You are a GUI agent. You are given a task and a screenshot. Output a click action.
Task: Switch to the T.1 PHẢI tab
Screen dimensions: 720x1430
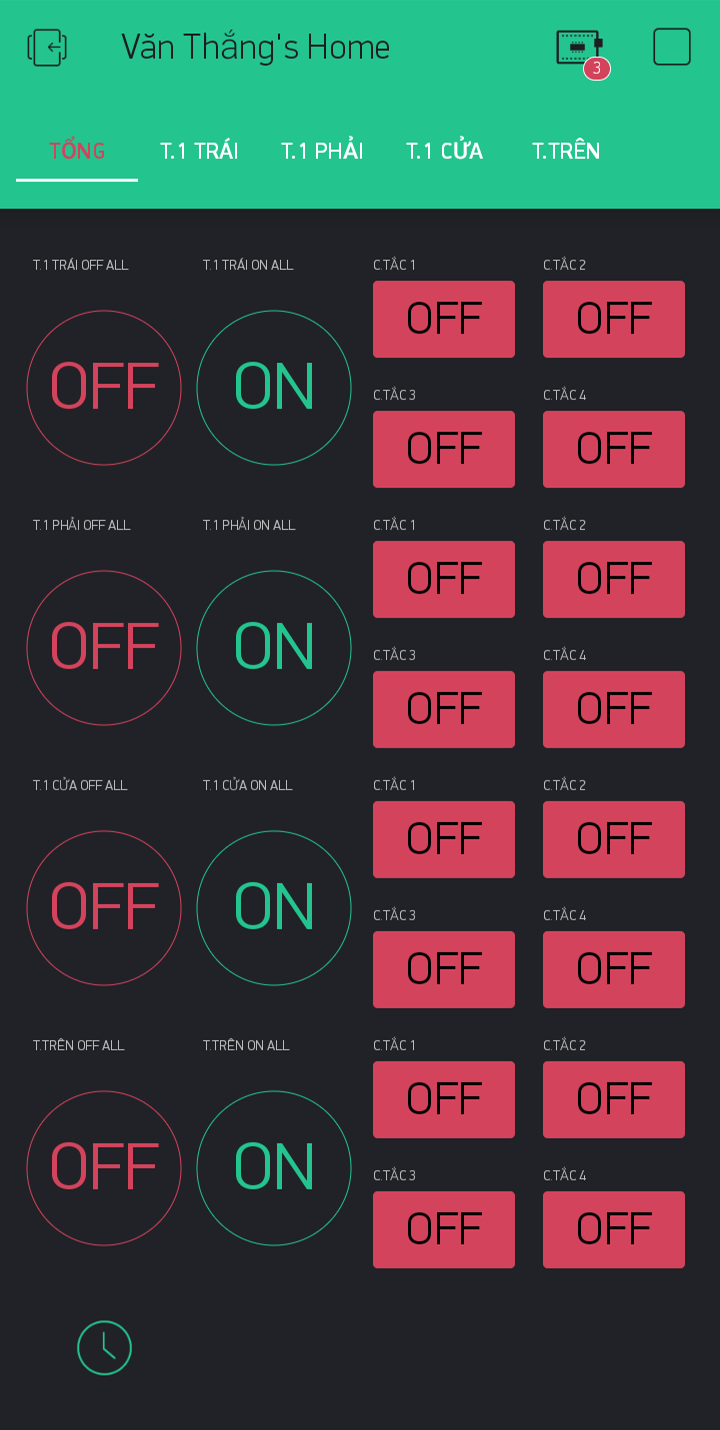tap(322, 151)
